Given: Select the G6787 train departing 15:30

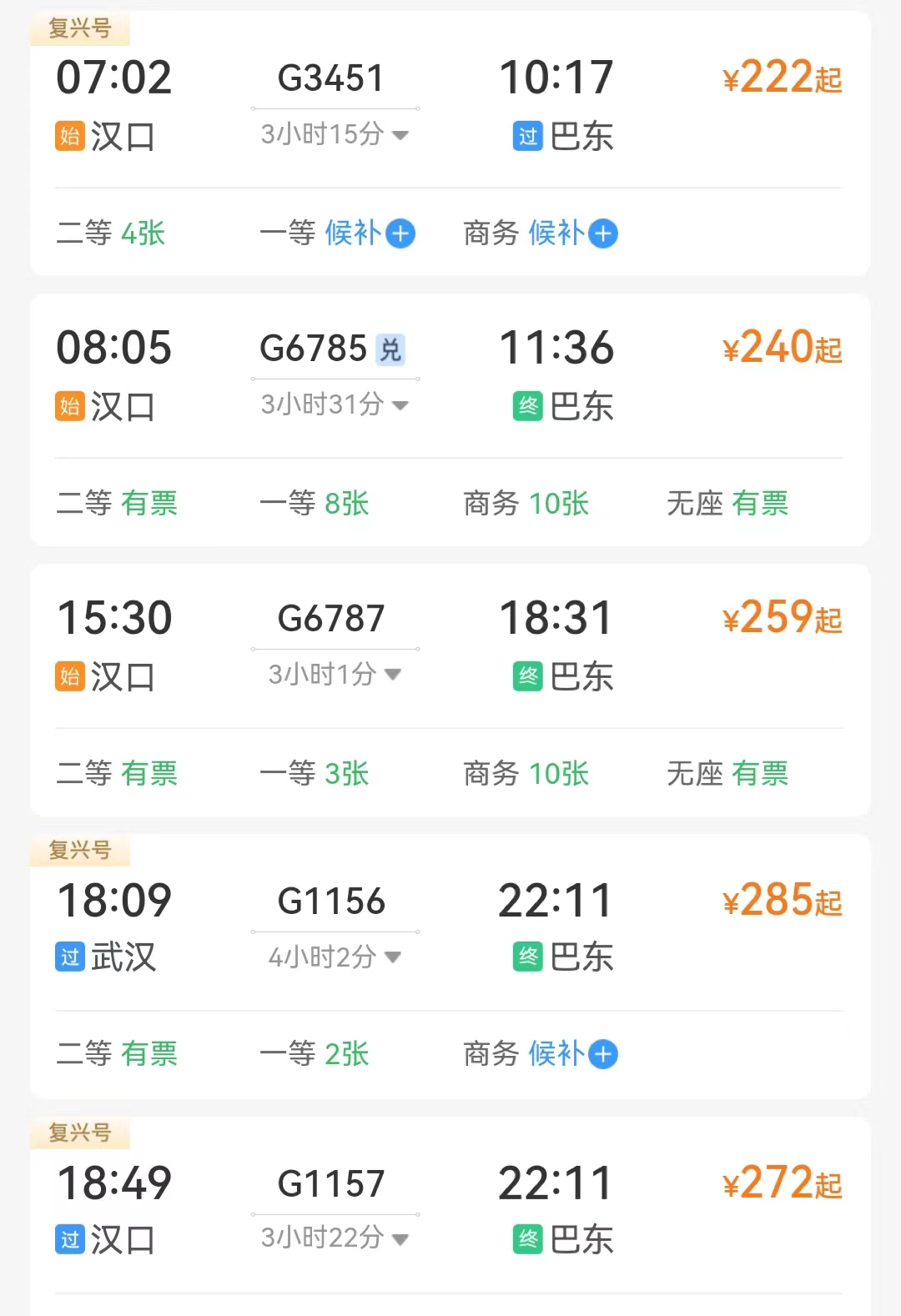Looking at the screenshot, I should tap(330, 619).
